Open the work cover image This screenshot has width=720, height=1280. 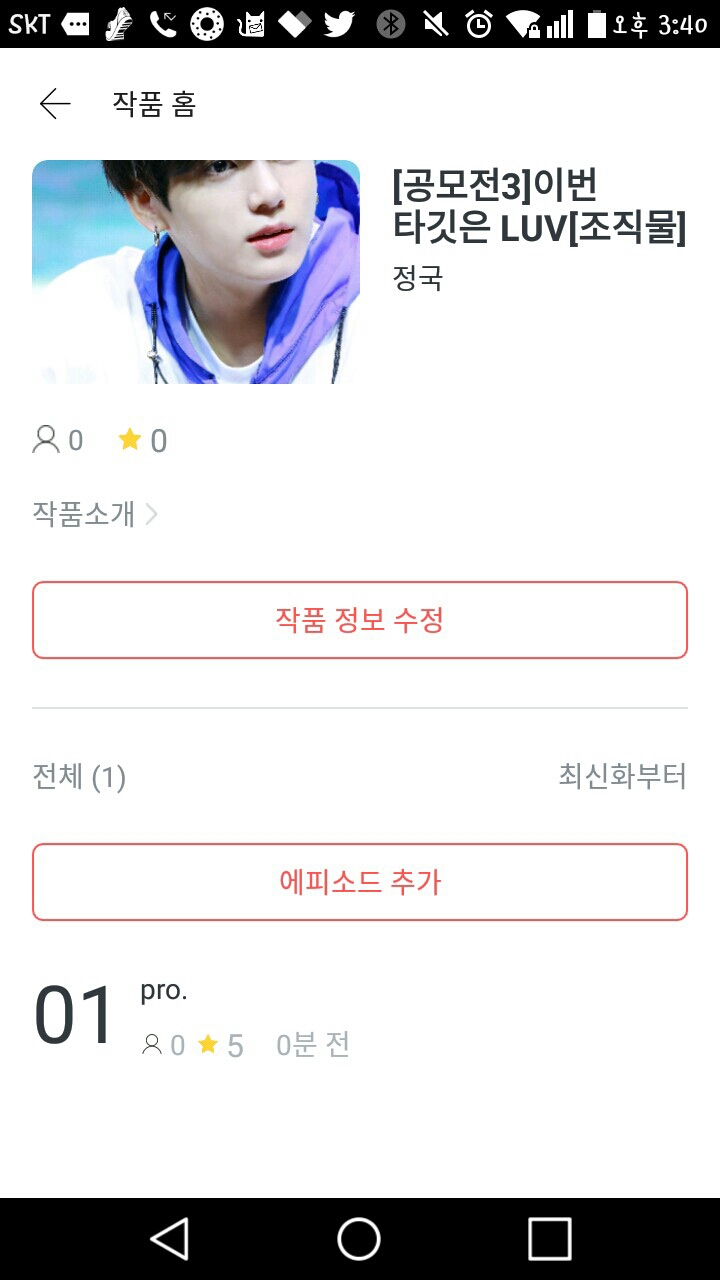[x=196, y=272]
